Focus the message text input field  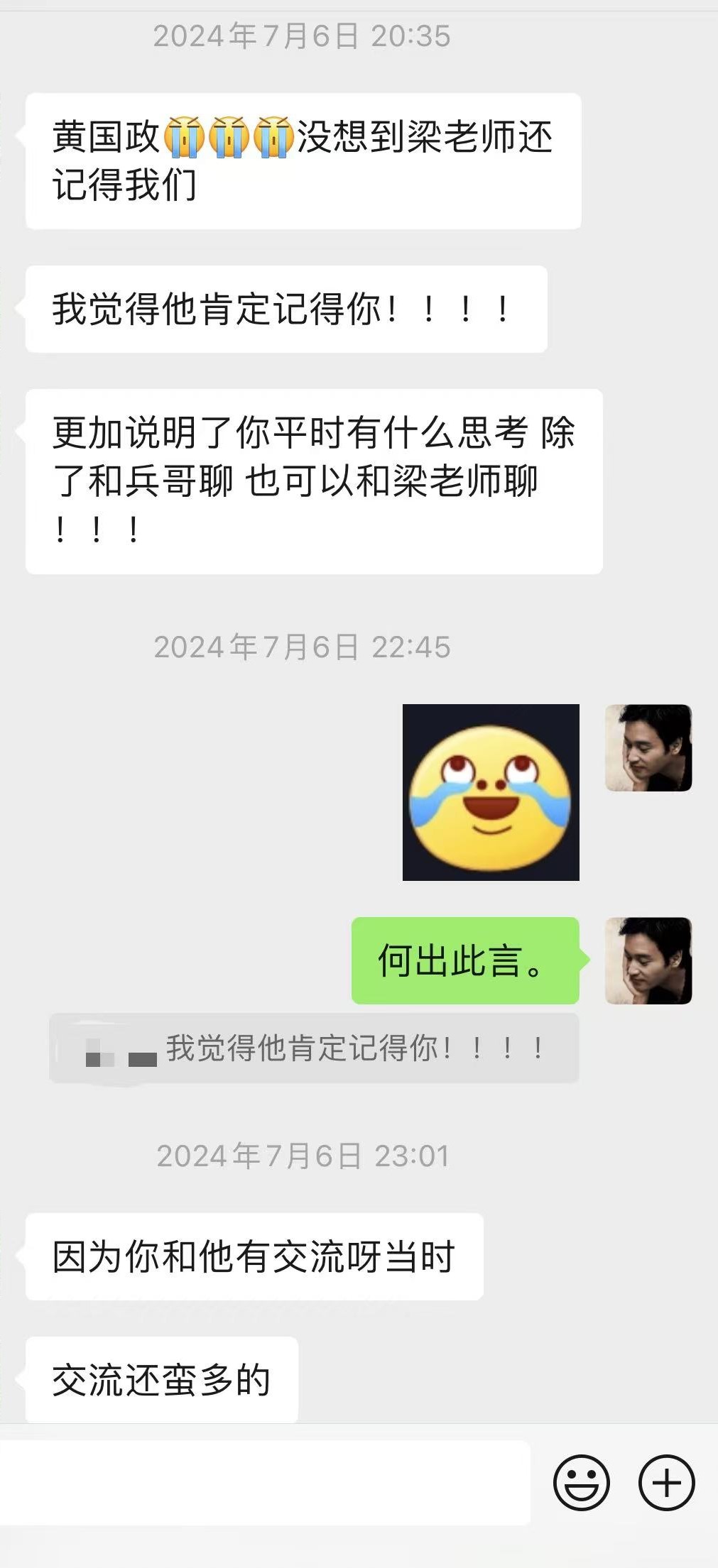[265, 1483]
